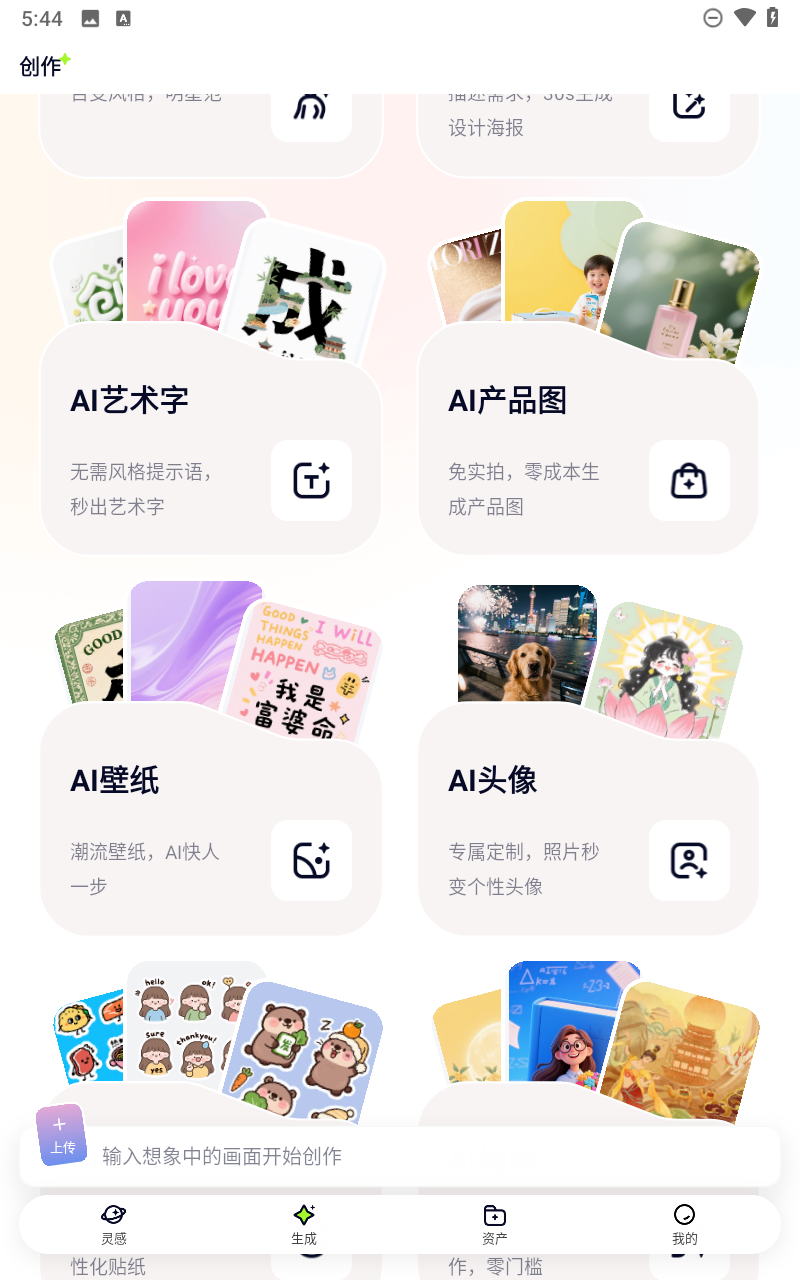The image size is (800, 1280).
Task: Switch to the 生成 tab
Action: 304,1224
